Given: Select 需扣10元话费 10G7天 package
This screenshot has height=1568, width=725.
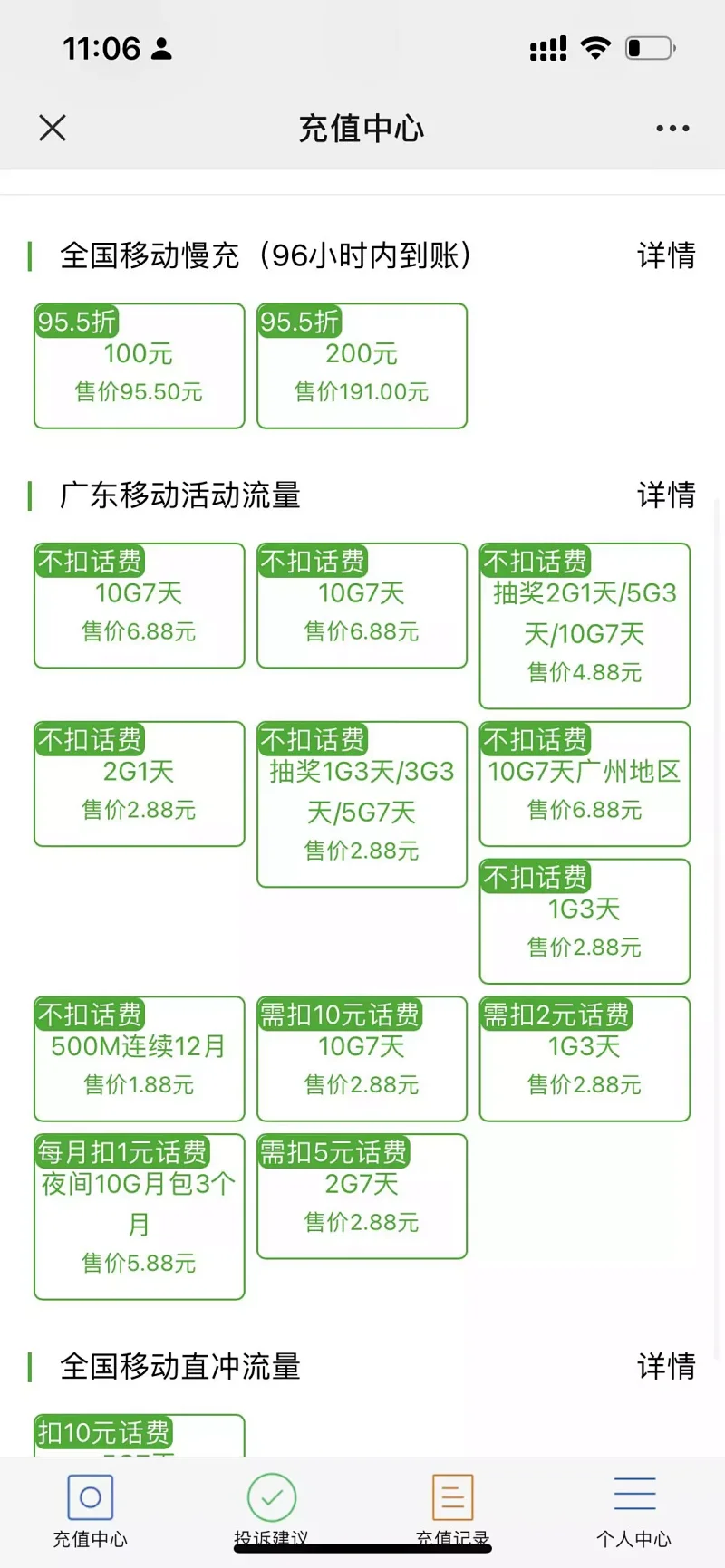Looking at the screenshot, I should coord(362,1060).
